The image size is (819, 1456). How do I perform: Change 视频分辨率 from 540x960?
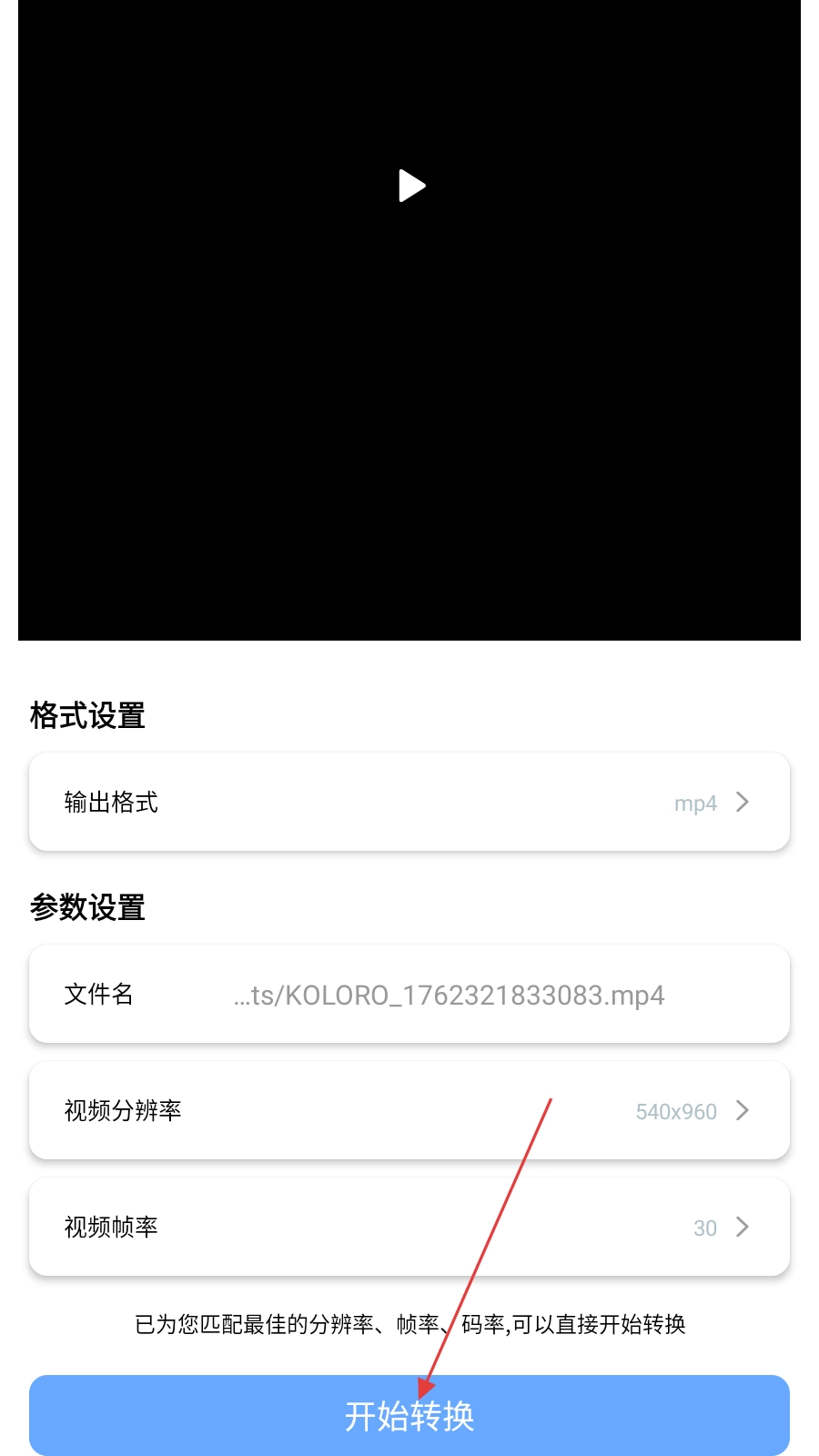coord(409,1111)
